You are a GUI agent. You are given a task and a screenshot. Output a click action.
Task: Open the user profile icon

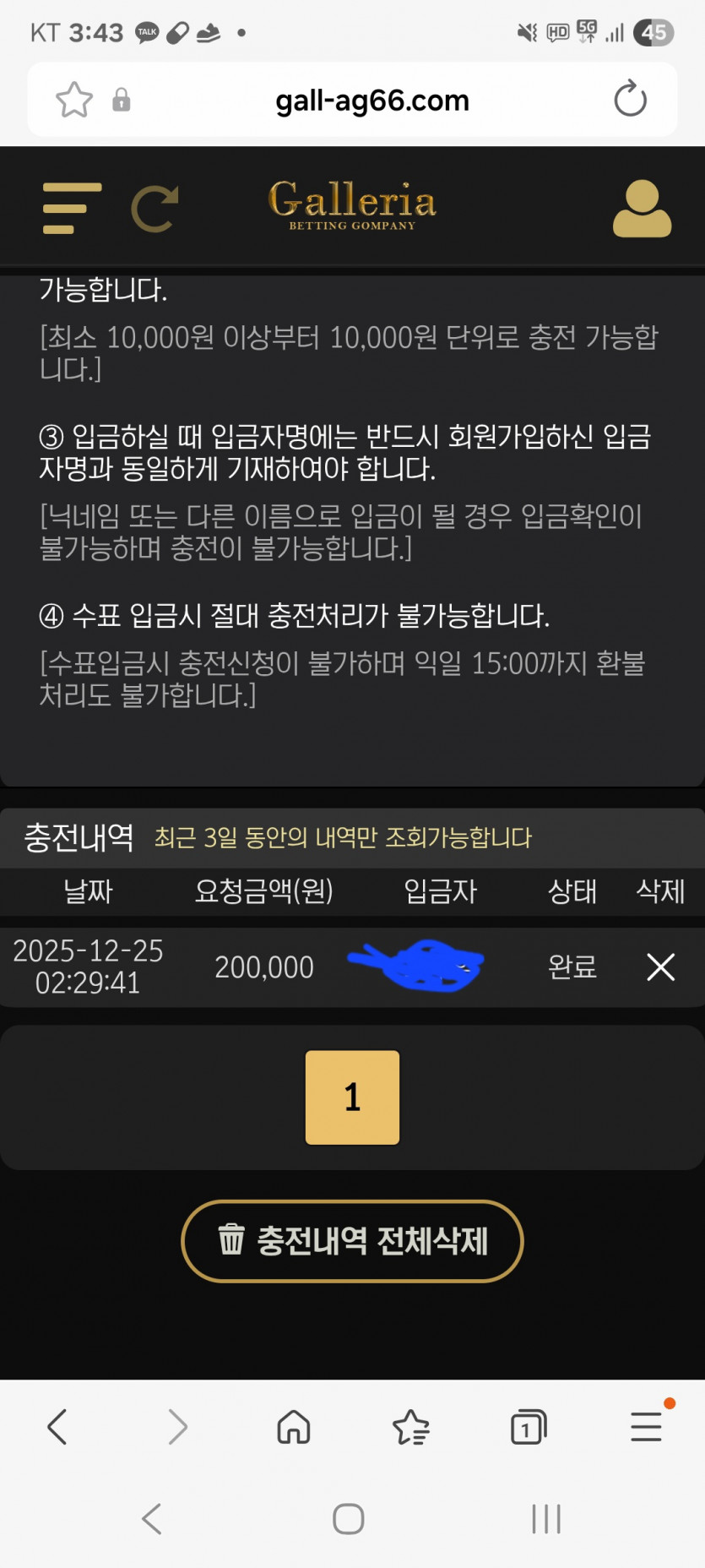click(642, 209)
